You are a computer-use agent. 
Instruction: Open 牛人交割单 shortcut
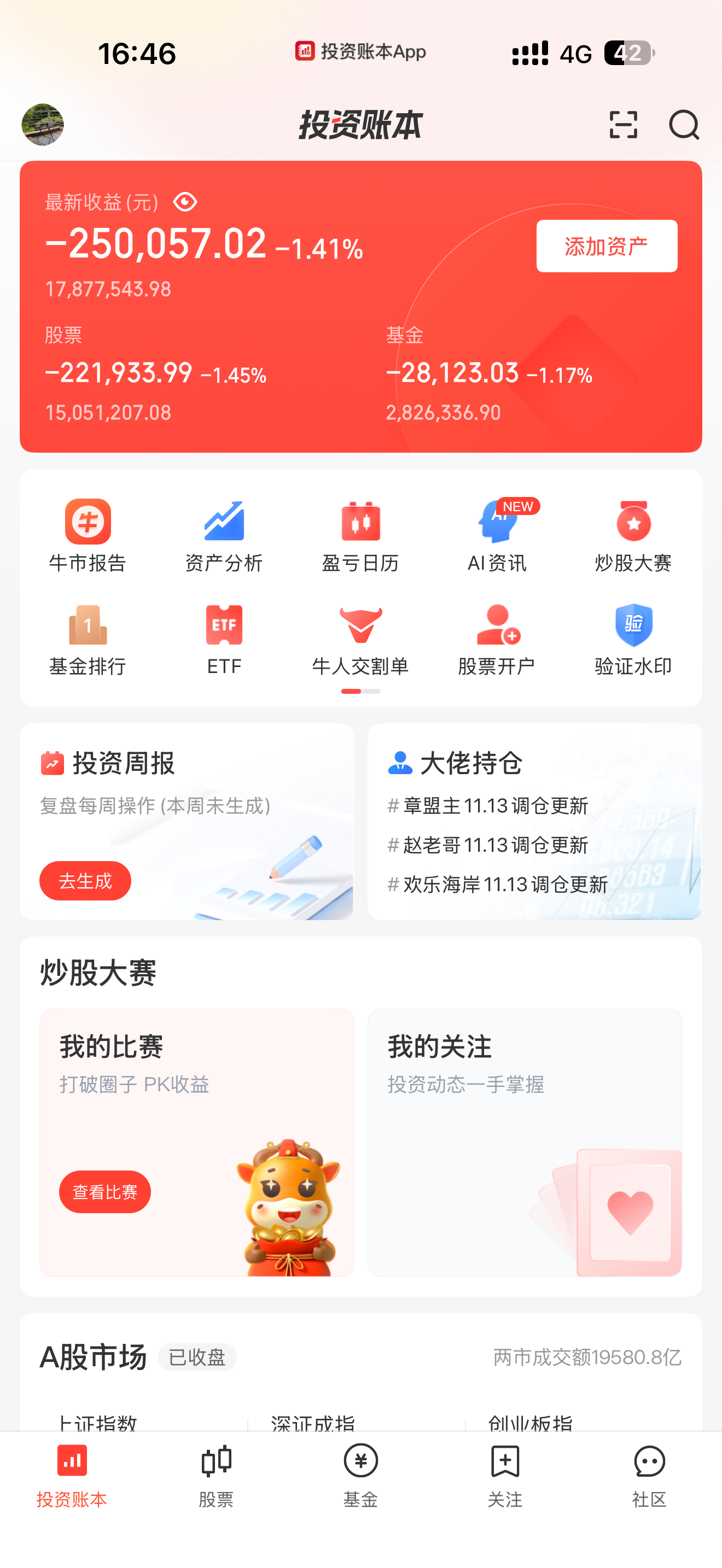[x=360, y=639]
